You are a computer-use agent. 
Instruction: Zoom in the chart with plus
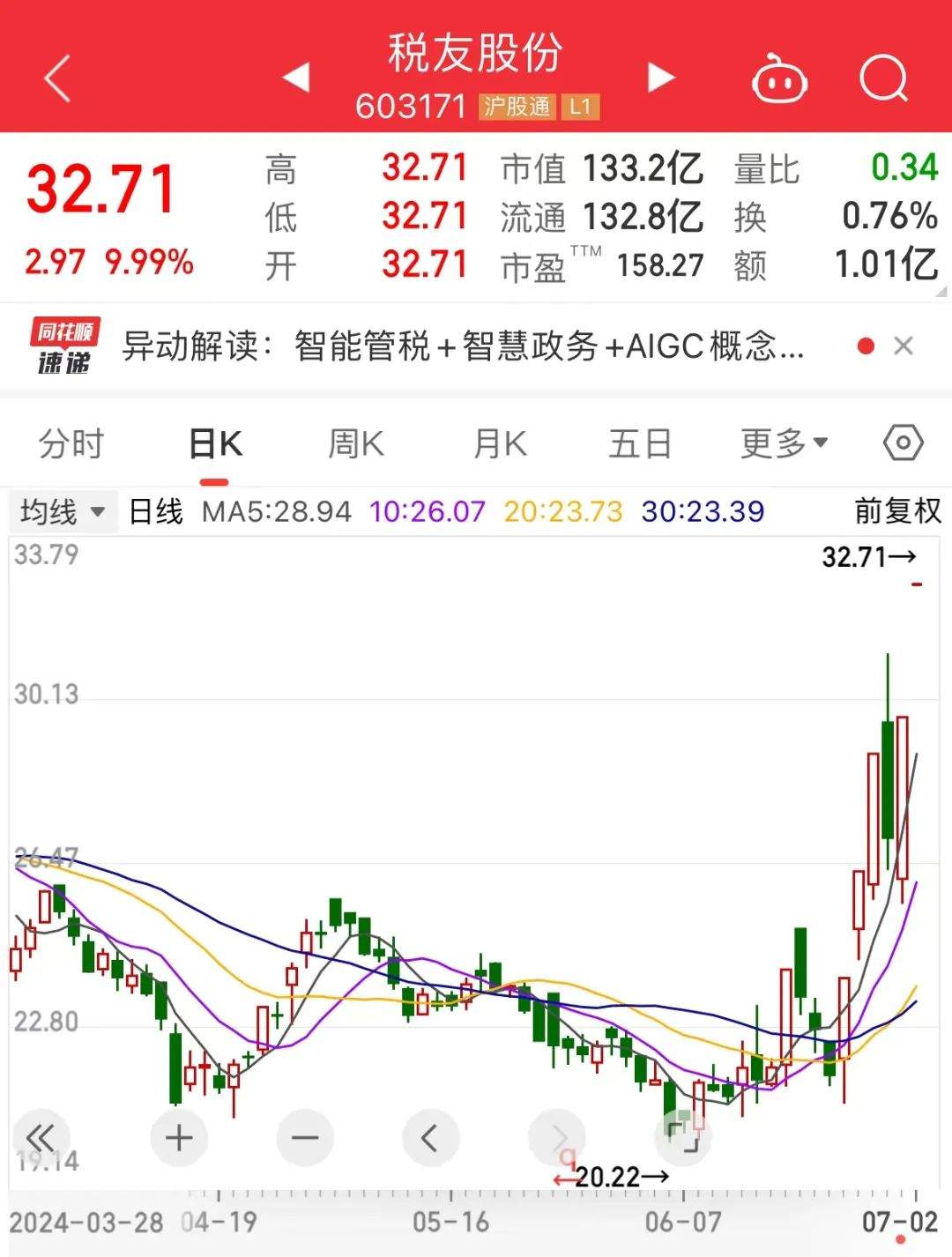(179, 1138)
